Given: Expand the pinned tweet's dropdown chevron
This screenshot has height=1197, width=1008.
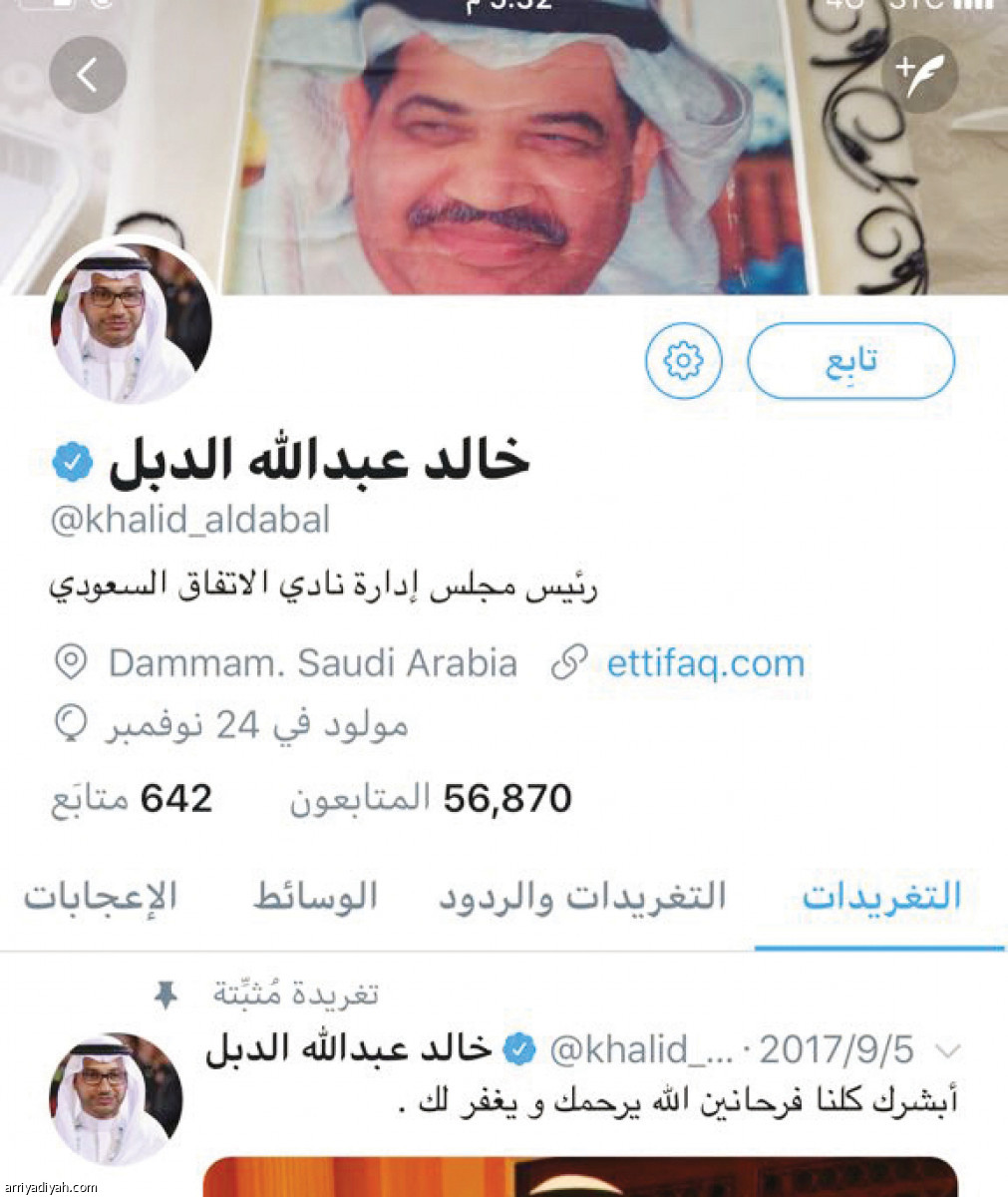Looking at the screenshot, I should (950, 1050).
